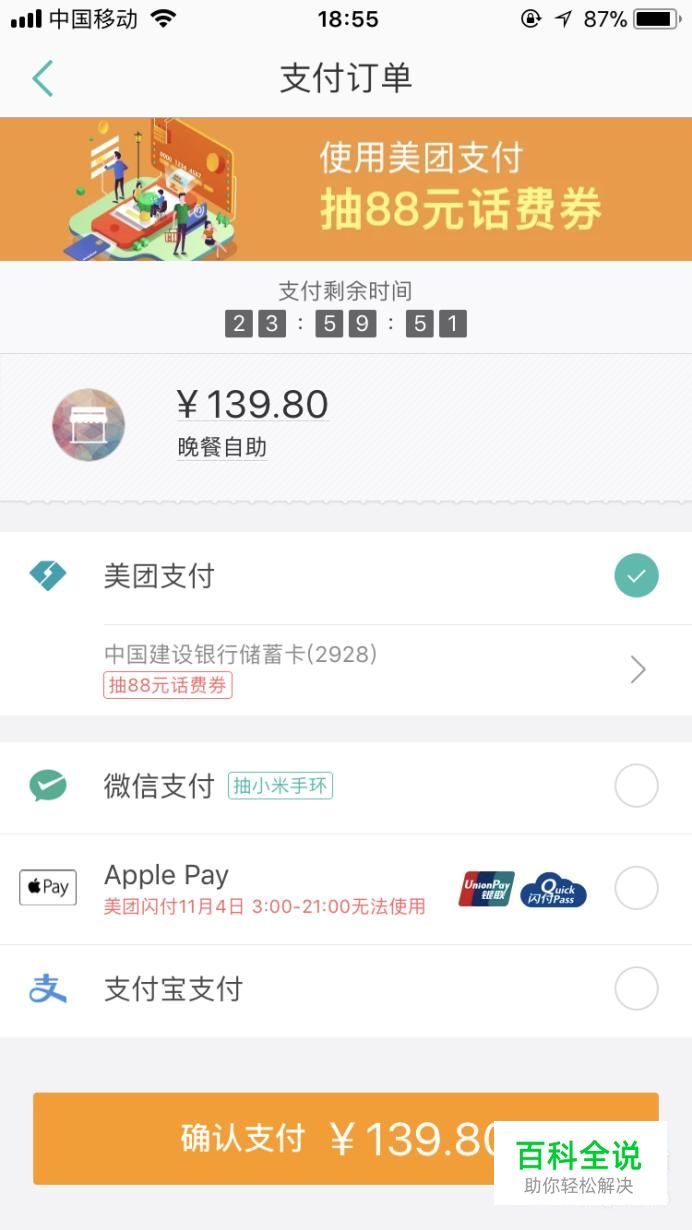692x1230 pixels.
Task: Select Apple Pay payment option
Action: pyautogui.click(x=346, y=889)
